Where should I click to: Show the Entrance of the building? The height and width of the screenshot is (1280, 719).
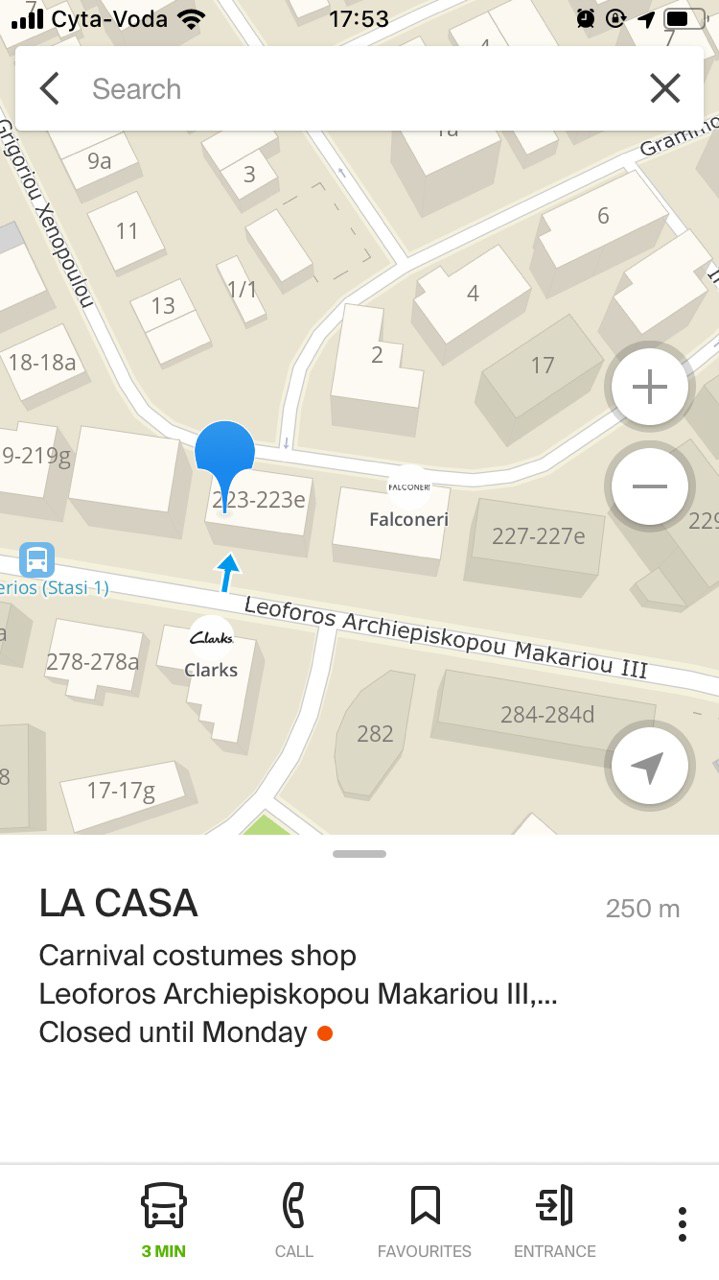(555, 1219)
